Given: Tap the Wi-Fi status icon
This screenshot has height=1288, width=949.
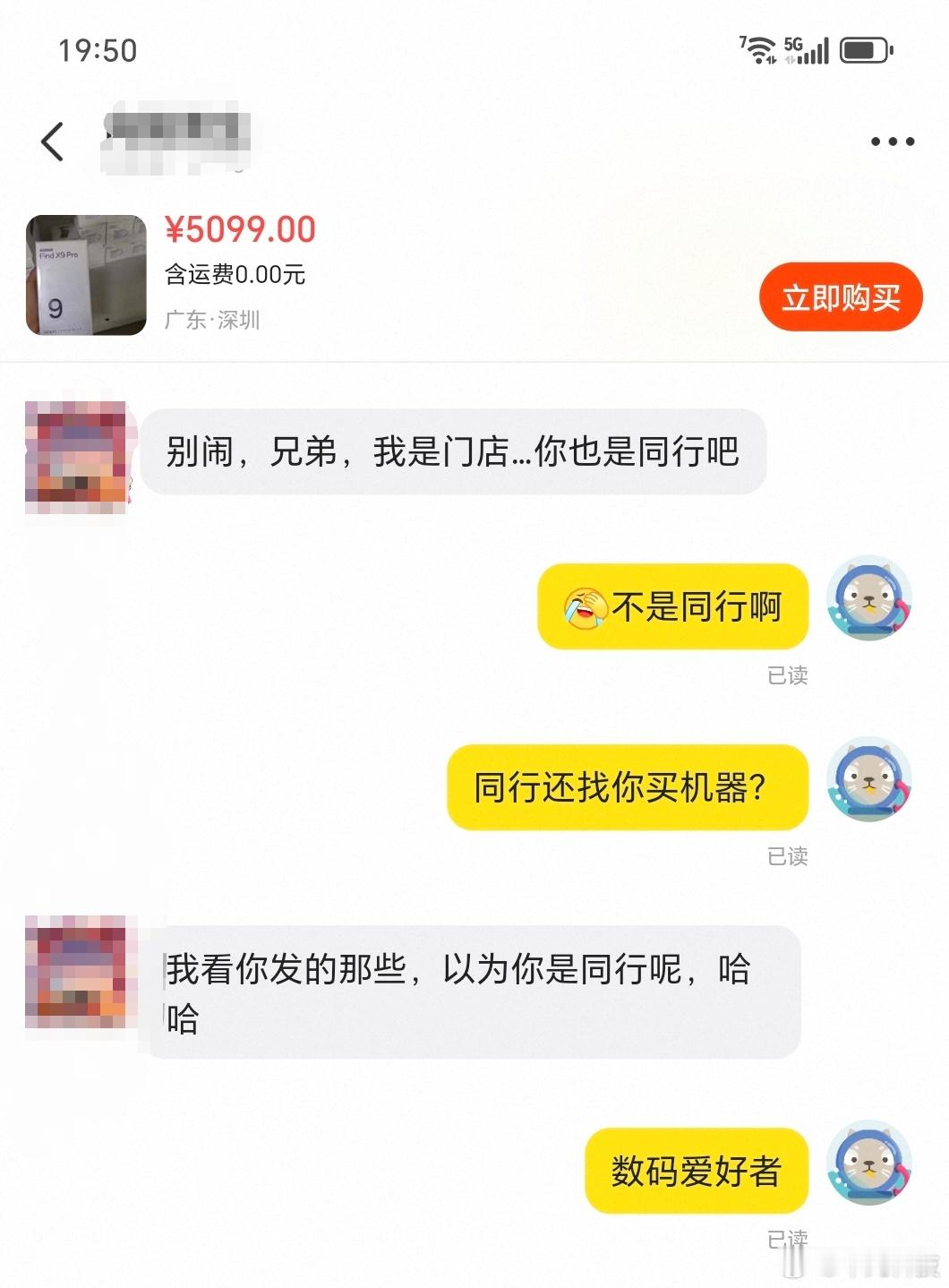Looking at the screenshot, I should point(759,50).
